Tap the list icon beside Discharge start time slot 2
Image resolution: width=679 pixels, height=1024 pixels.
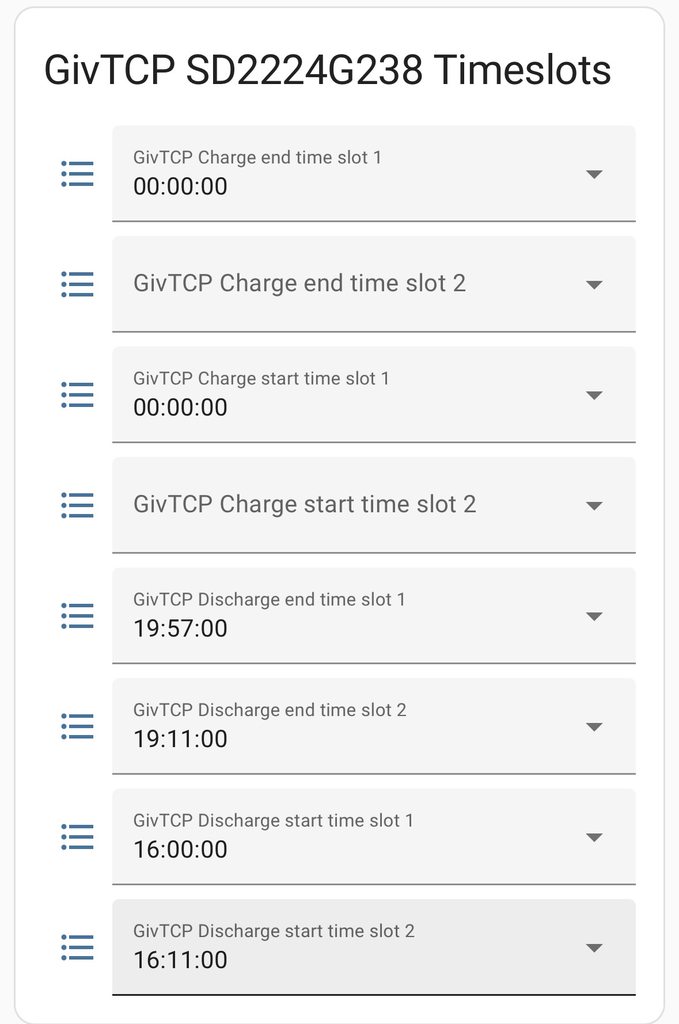coord(78,947)
